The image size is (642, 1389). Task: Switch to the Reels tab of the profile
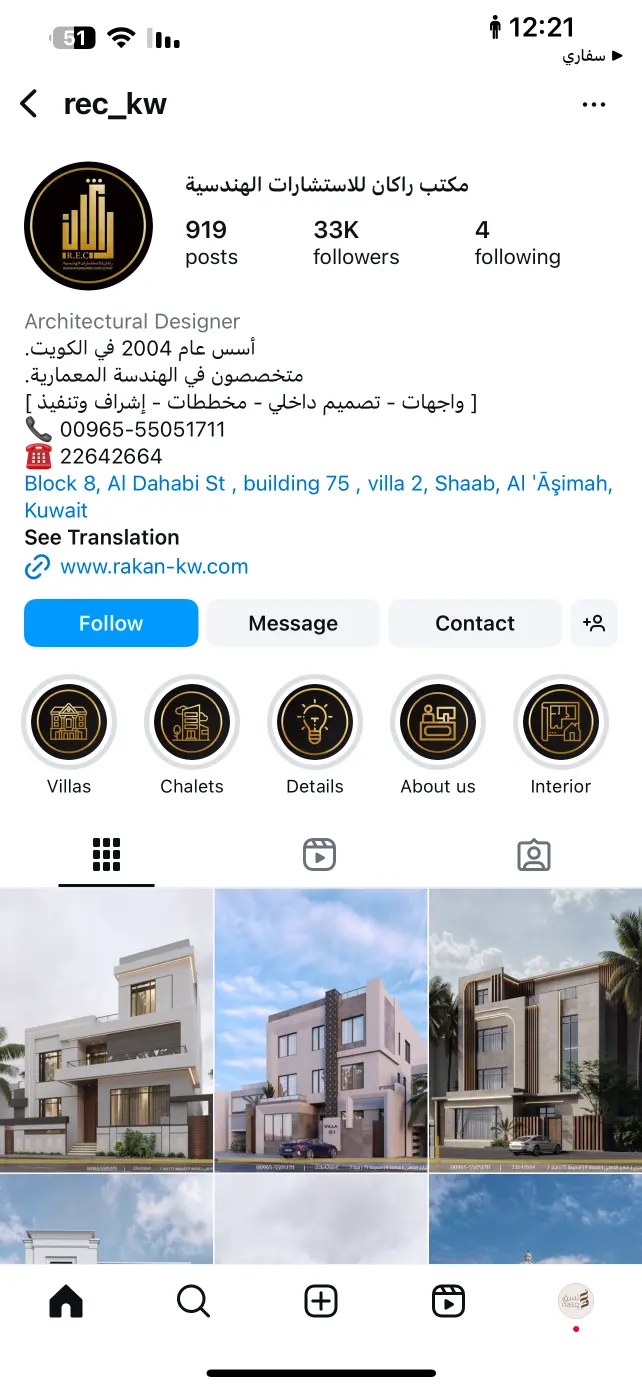[320, 855]
